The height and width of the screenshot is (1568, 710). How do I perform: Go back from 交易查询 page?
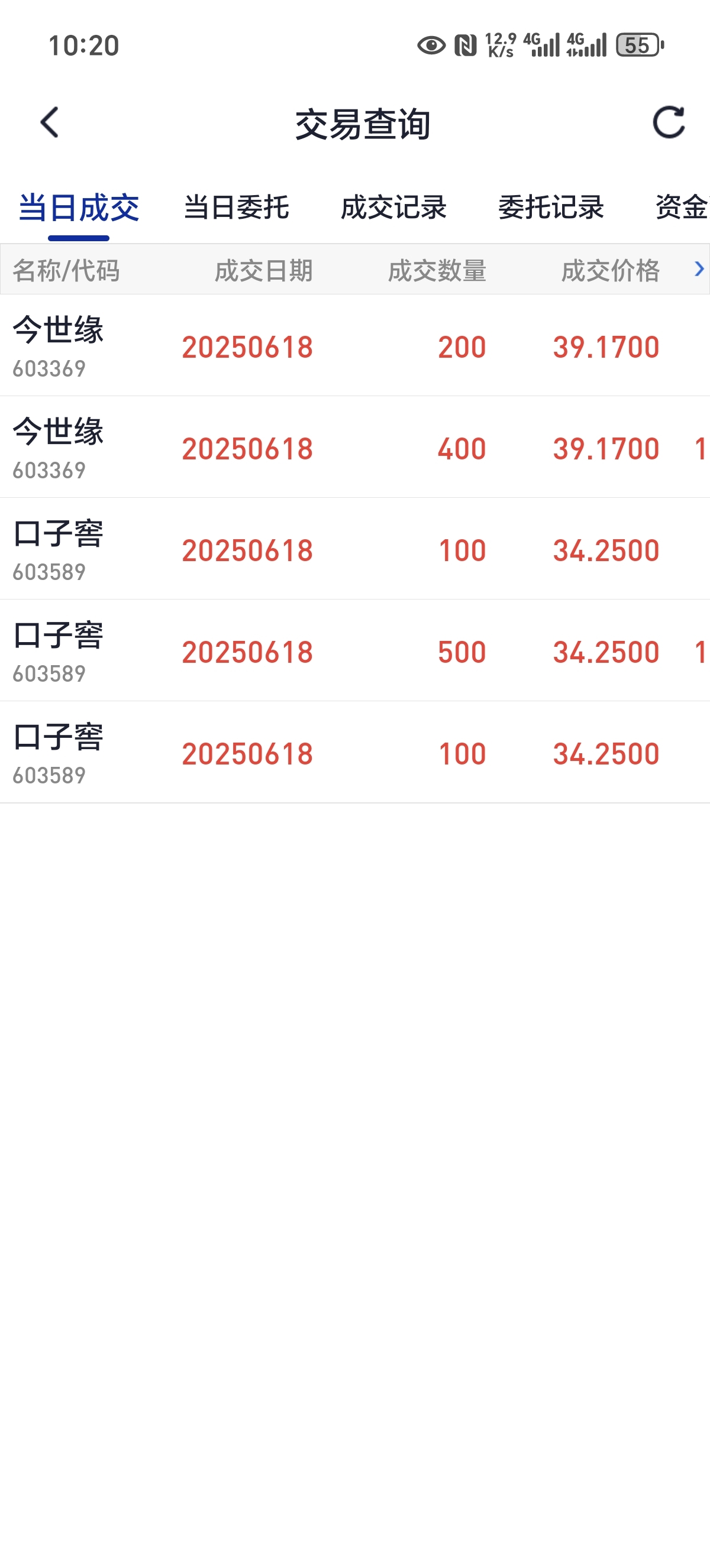[x=50, y=123]
